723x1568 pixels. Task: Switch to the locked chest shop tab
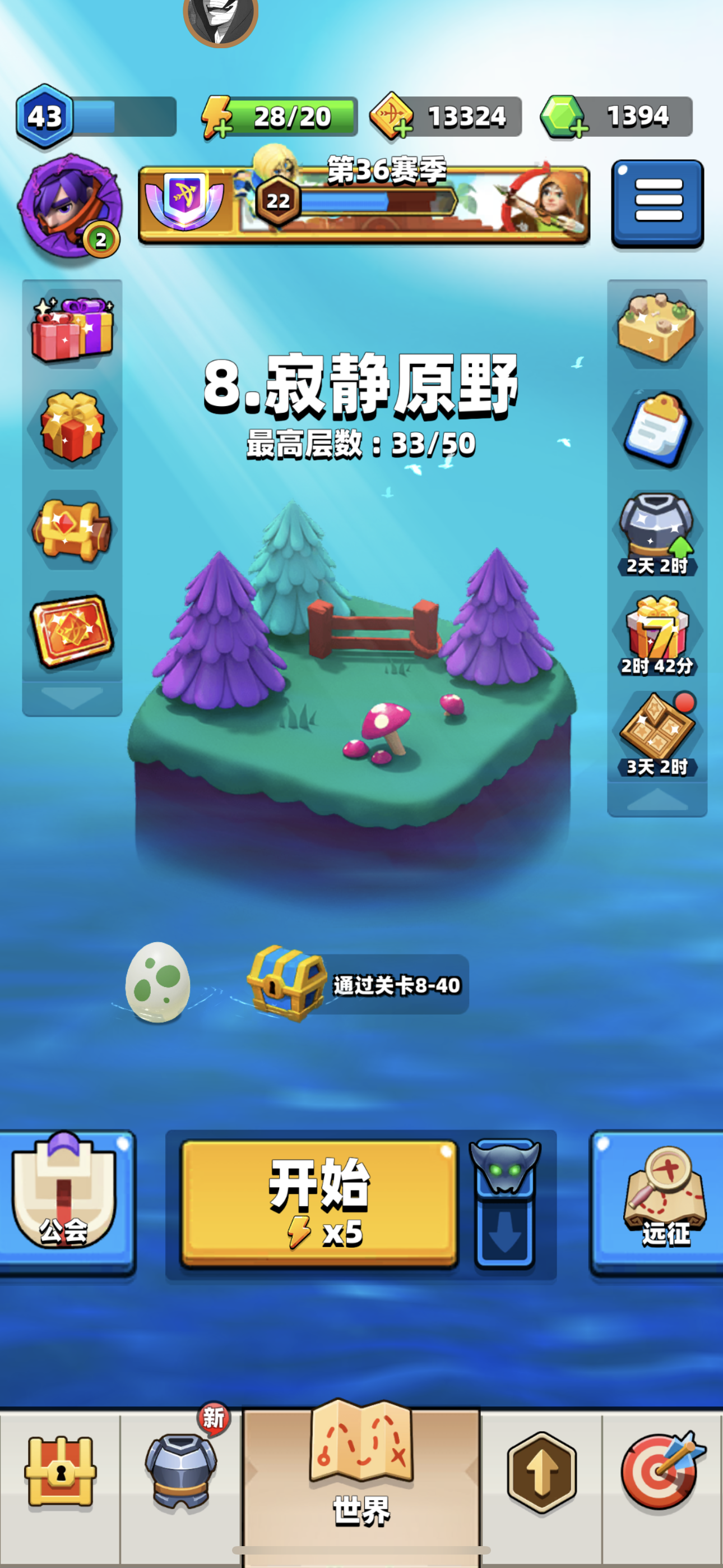coord(59,1472)
